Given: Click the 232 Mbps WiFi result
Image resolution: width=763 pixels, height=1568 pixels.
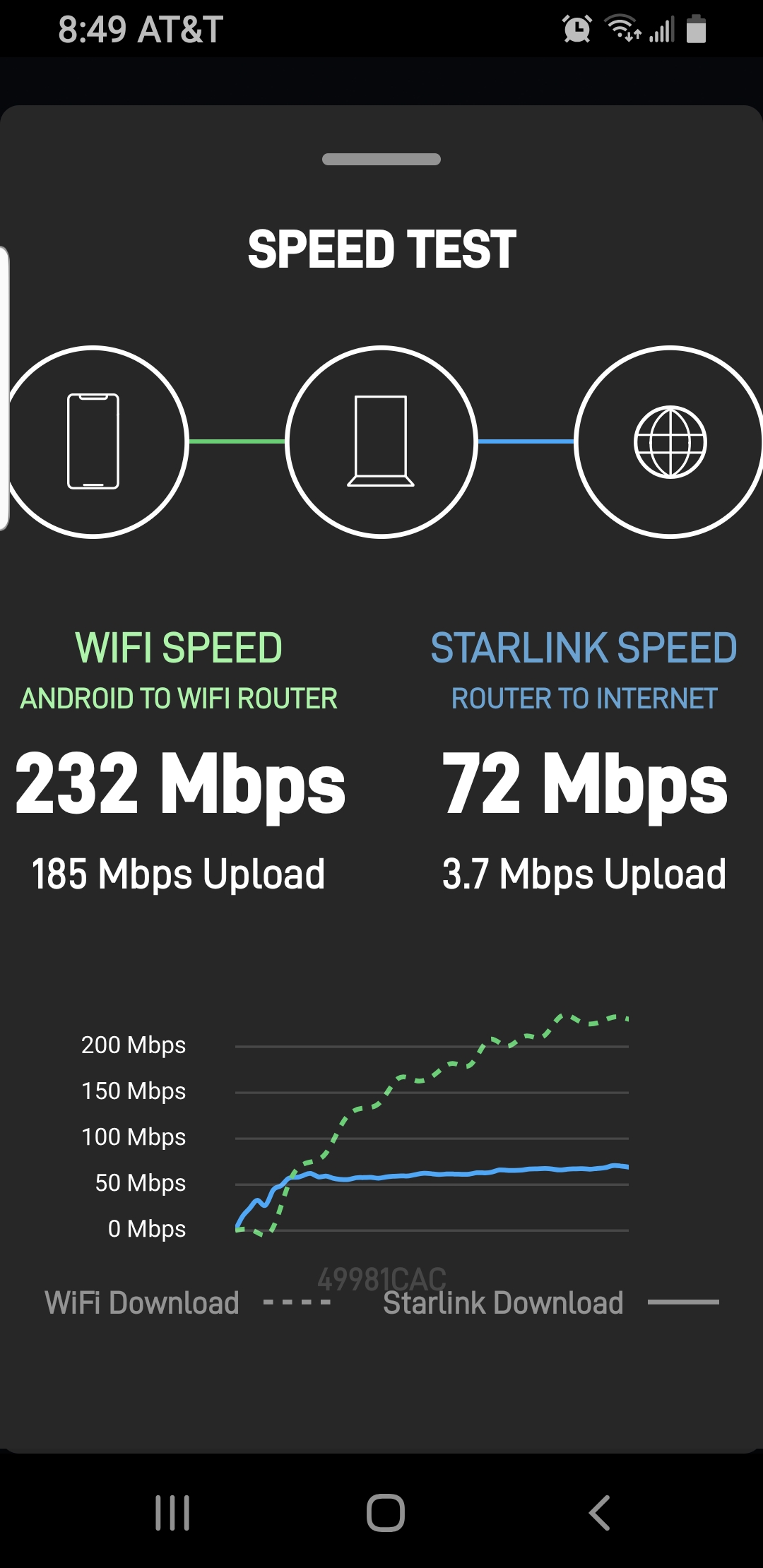Looking at the screenshot, I should (x=180, y=784).
